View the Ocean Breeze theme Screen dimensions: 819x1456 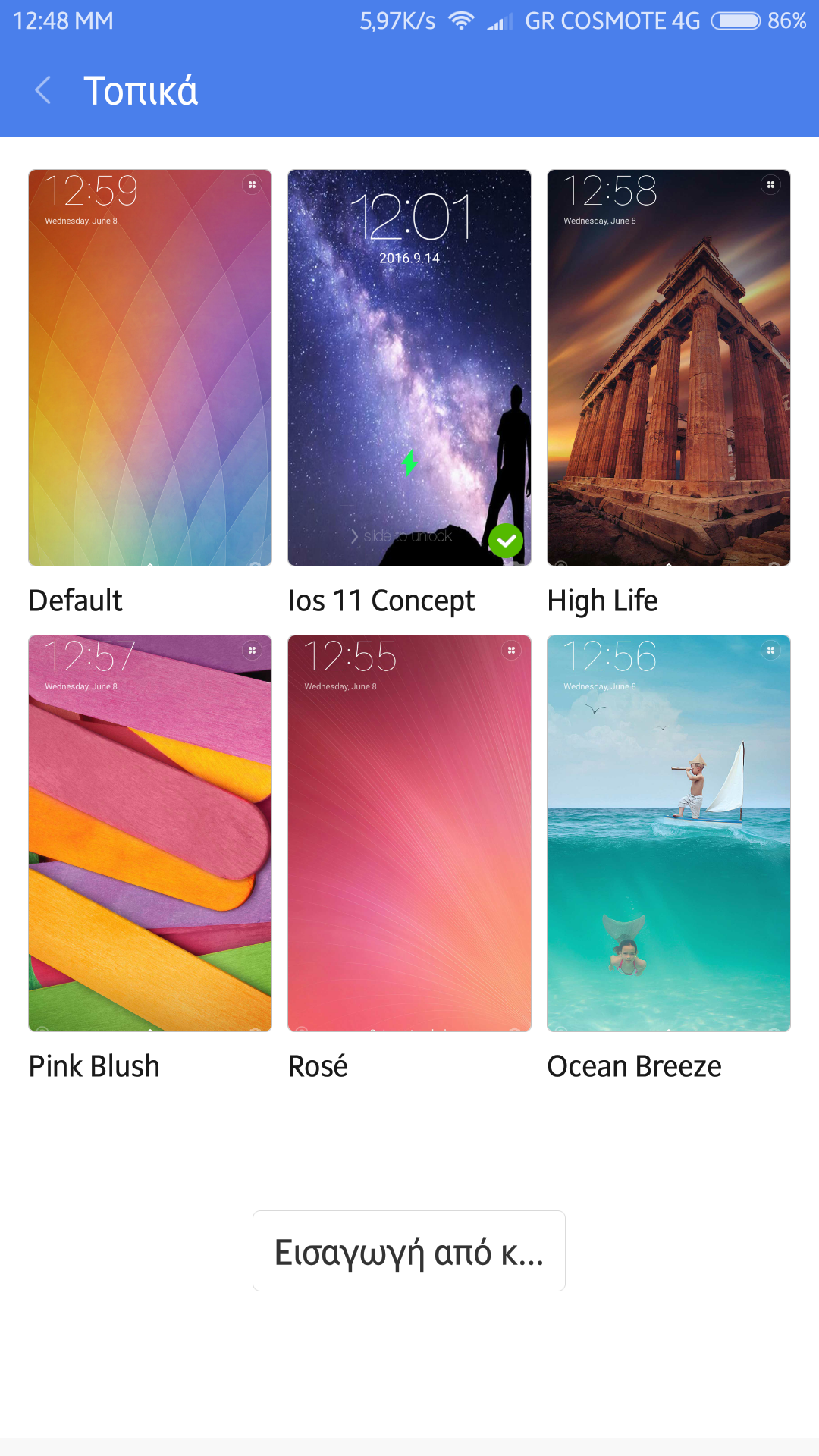(x=669, y=833)
